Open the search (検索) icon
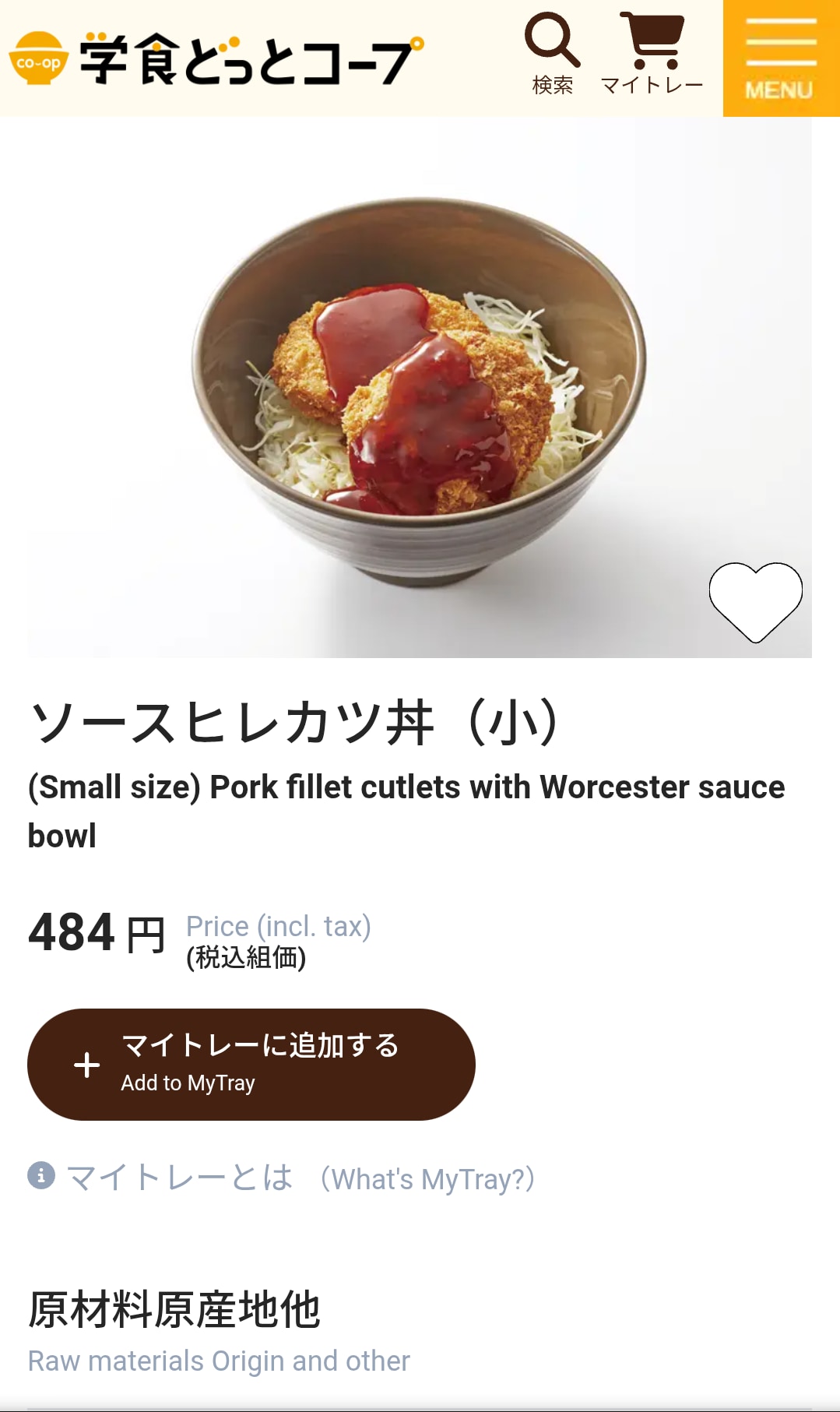840x1412 pixels. tap(552, 53)
